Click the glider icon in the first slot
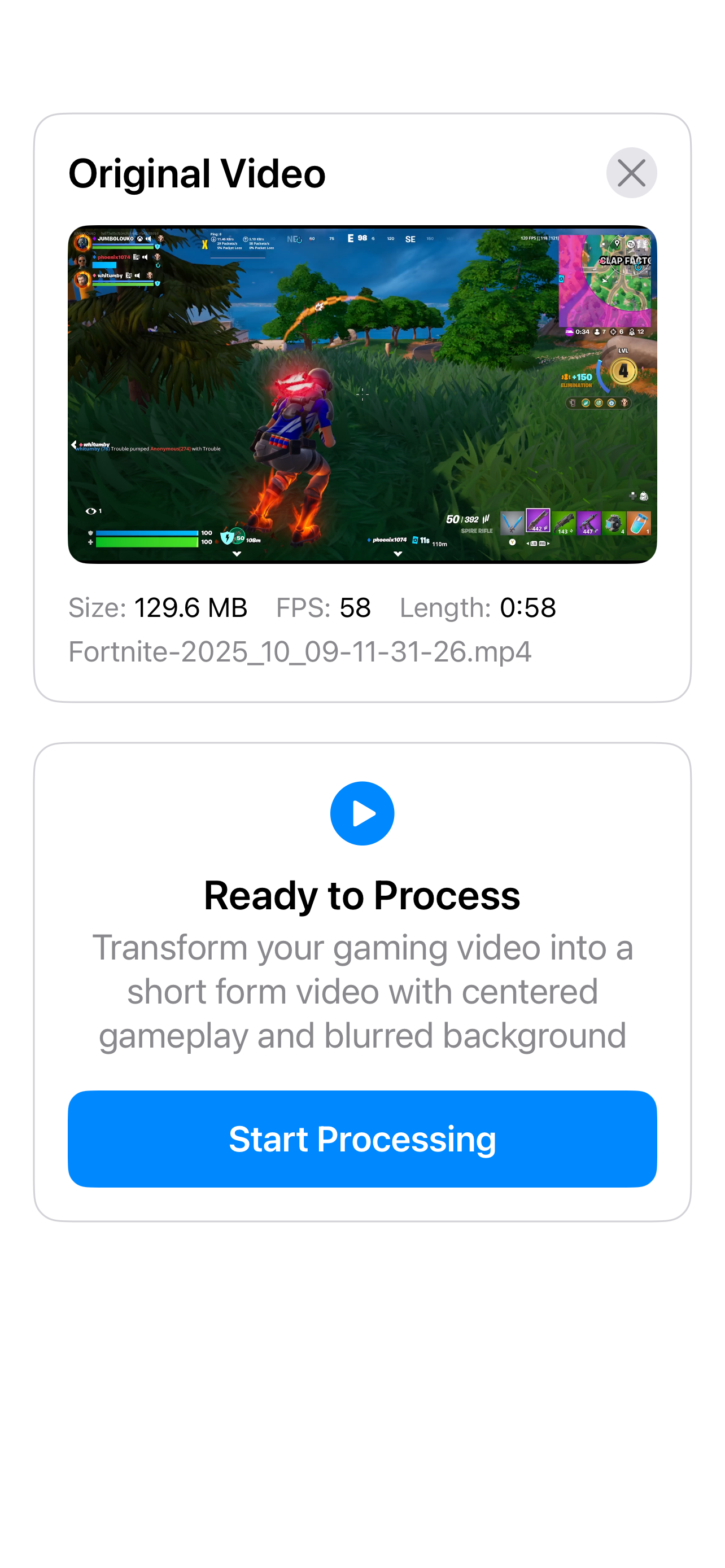Screen dimensions: 725x1568 pos(512,523)
